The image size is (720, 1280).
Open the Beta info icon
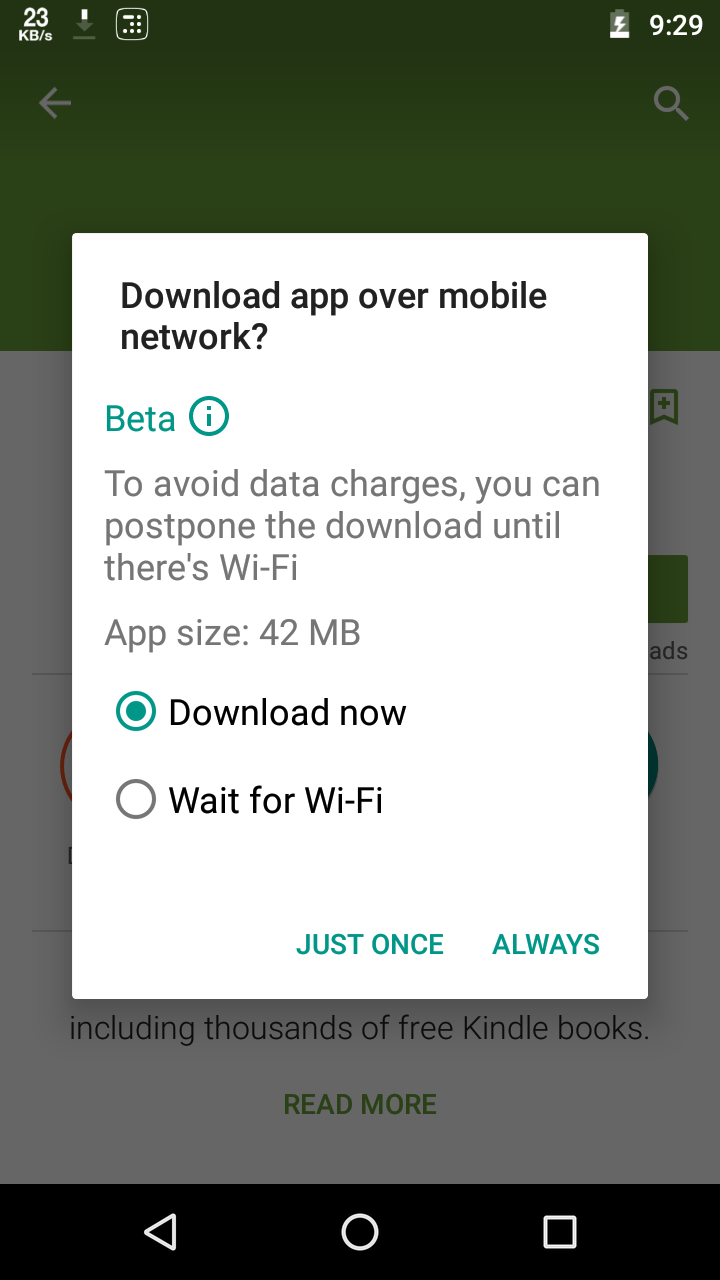click(x=209, y=417)
